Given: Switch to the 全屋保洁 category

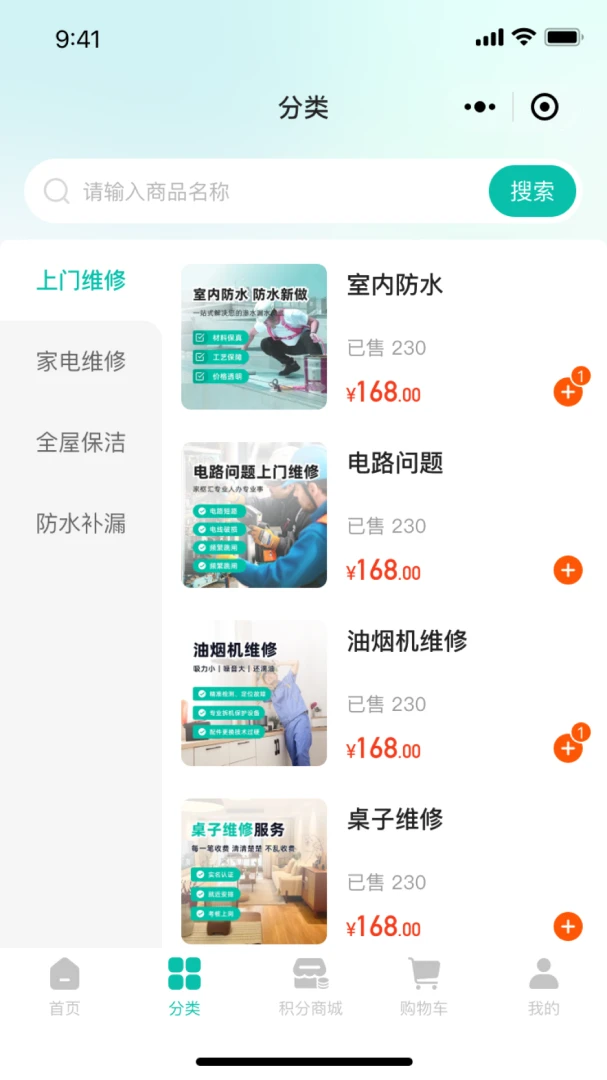Looking at the screenshot, I should (81, 442).
